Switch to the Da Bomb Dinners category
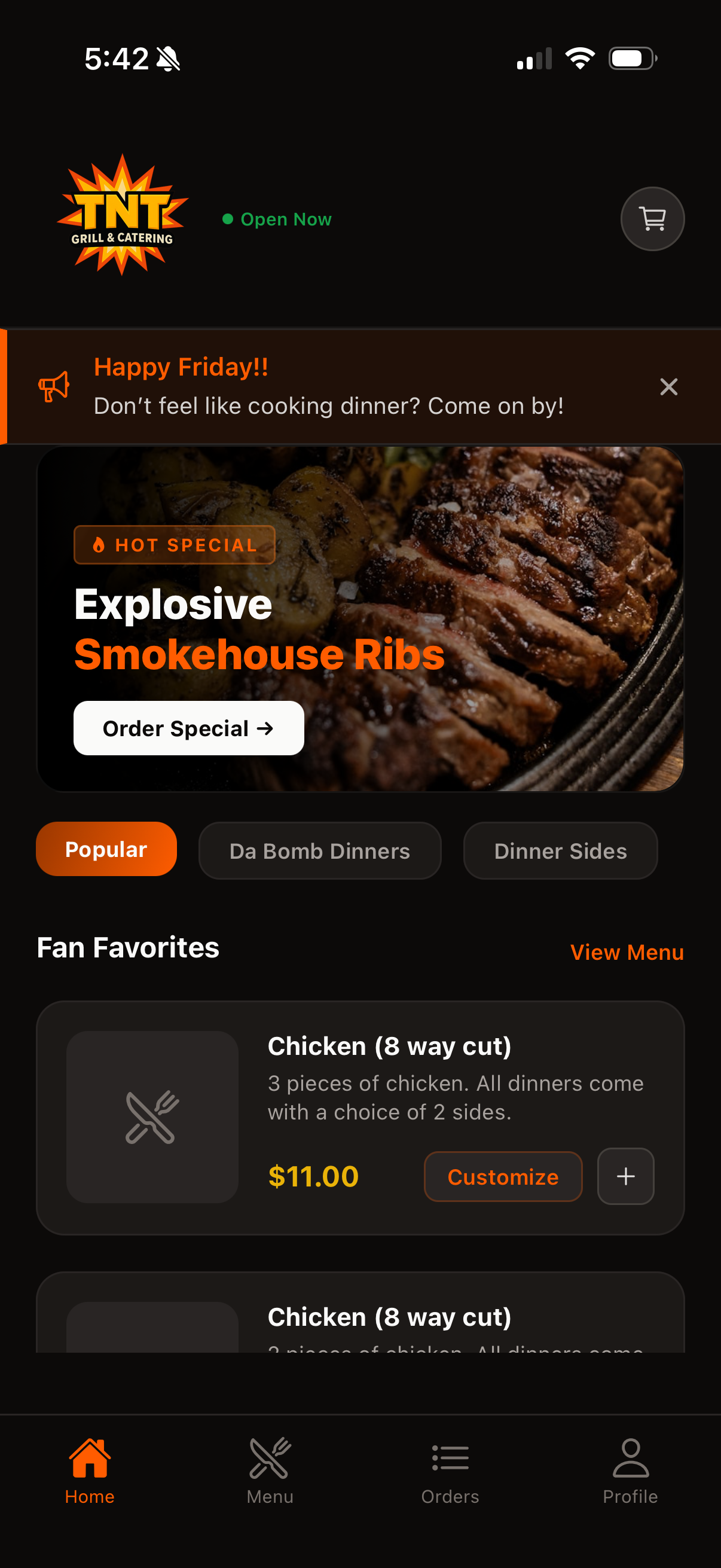721x1568 pixels. pos(319,850)
